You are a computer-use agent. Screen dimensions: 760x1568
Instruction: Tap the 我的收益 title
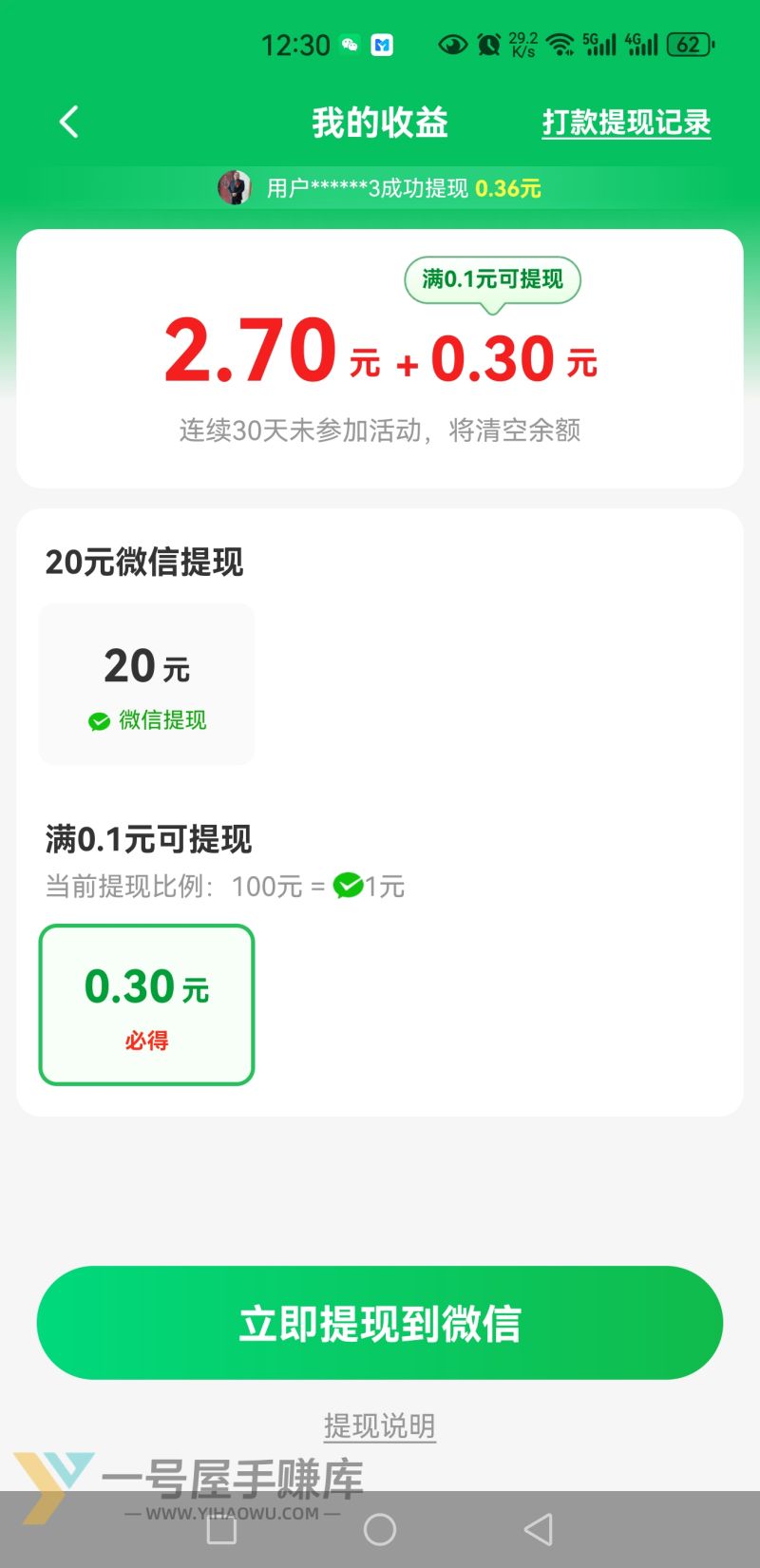pyautogui.click(x=379, y=122)
